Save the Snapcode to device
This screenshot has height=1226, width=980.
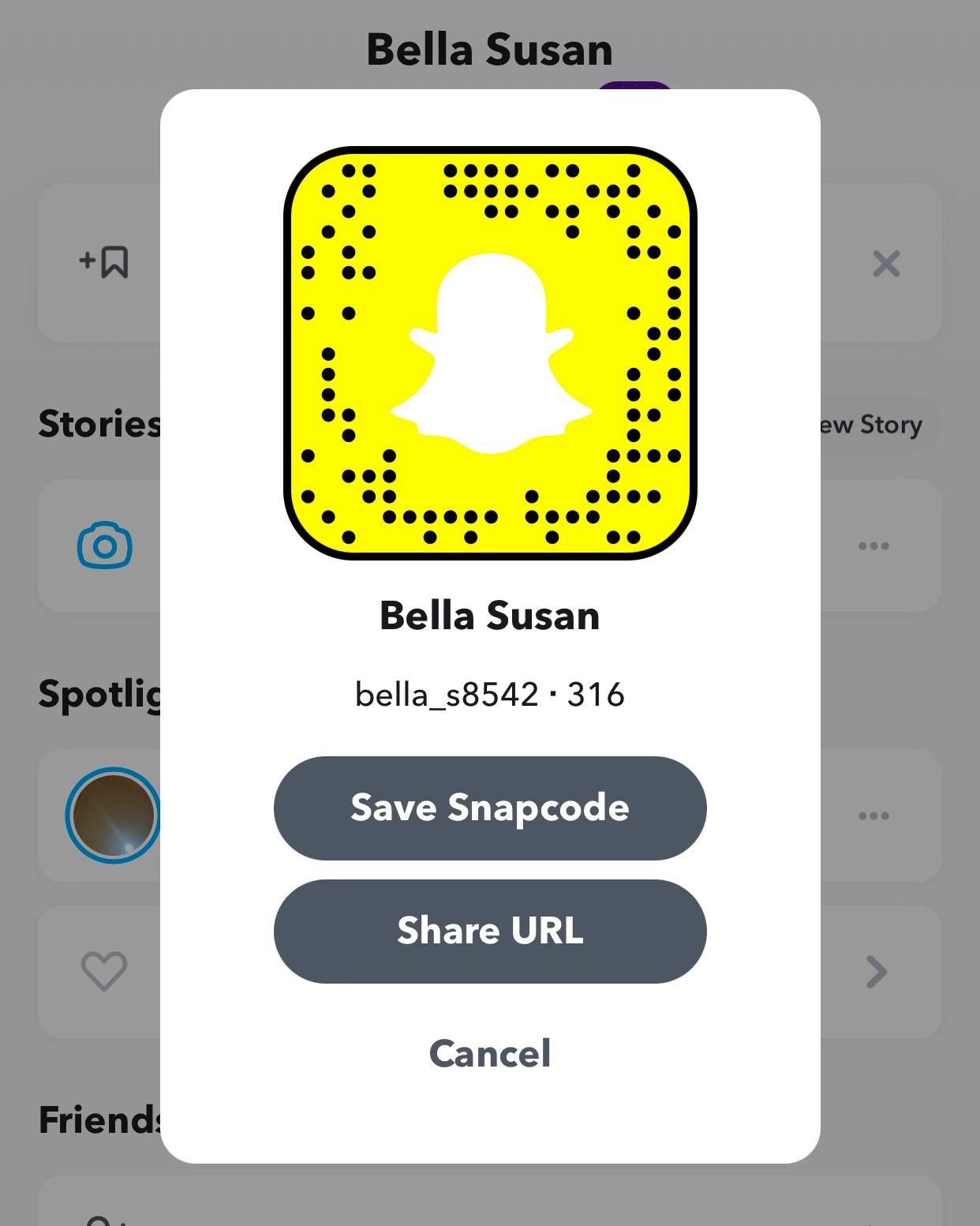[x=490, y=808]
